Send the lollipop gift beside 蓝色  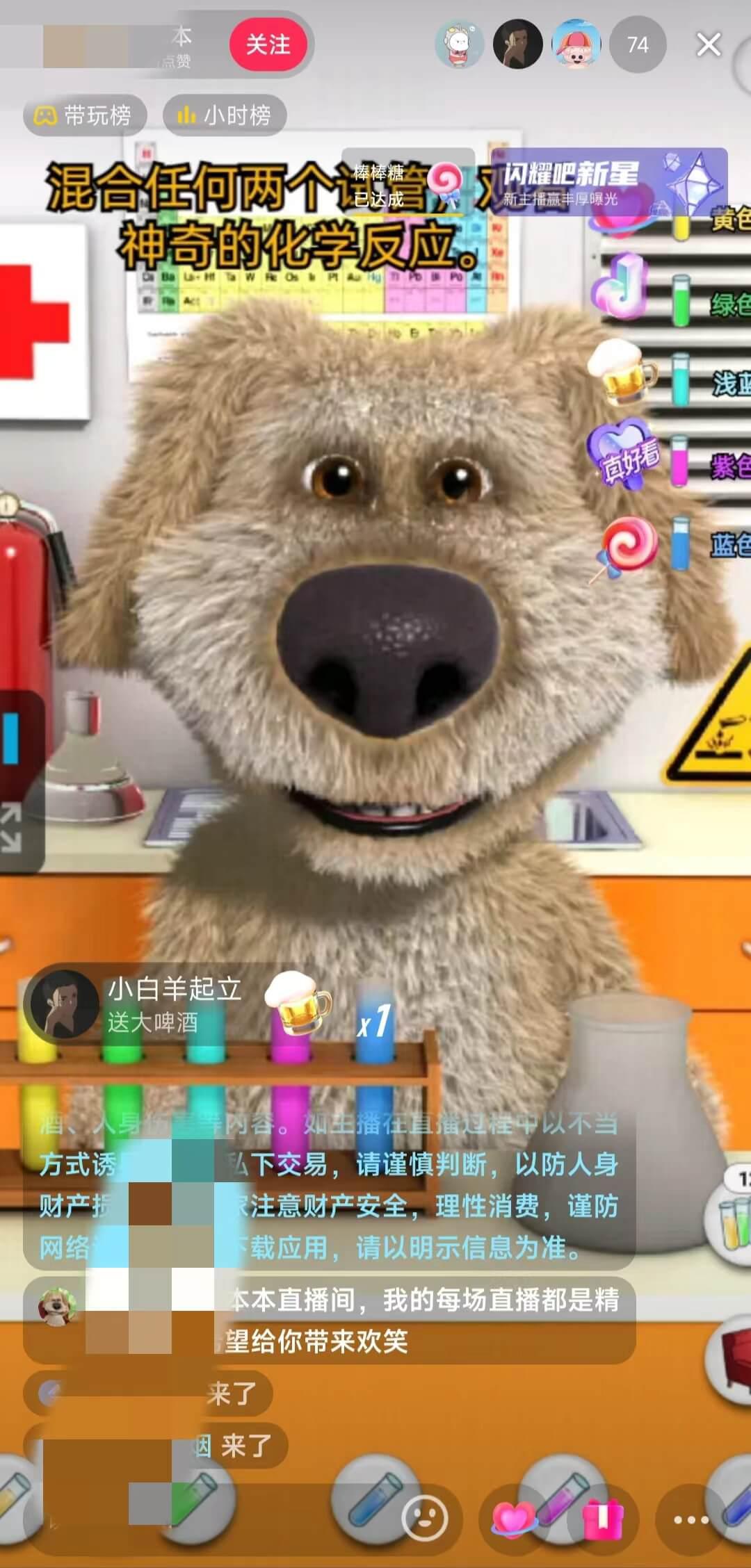627,546
